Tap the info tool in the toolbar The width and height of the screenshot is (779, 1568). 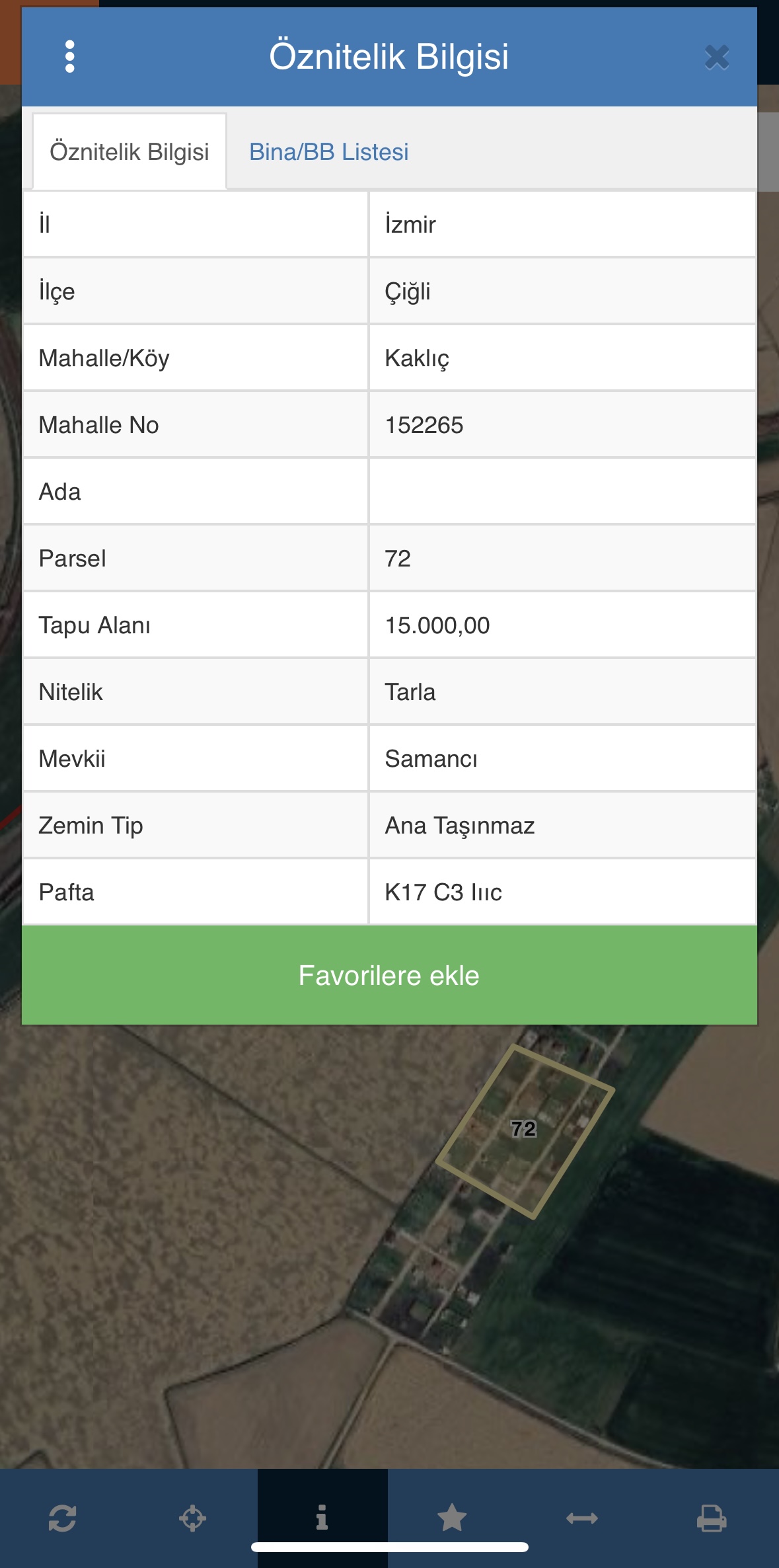point(322,1518)
